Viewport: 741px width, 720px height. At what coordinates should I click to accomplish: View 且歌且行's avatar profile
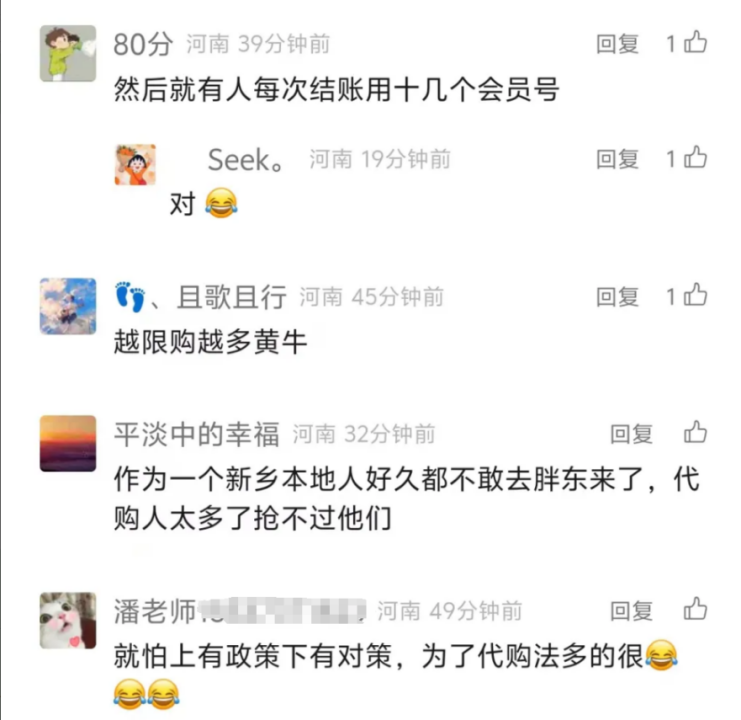coord(68,305)
